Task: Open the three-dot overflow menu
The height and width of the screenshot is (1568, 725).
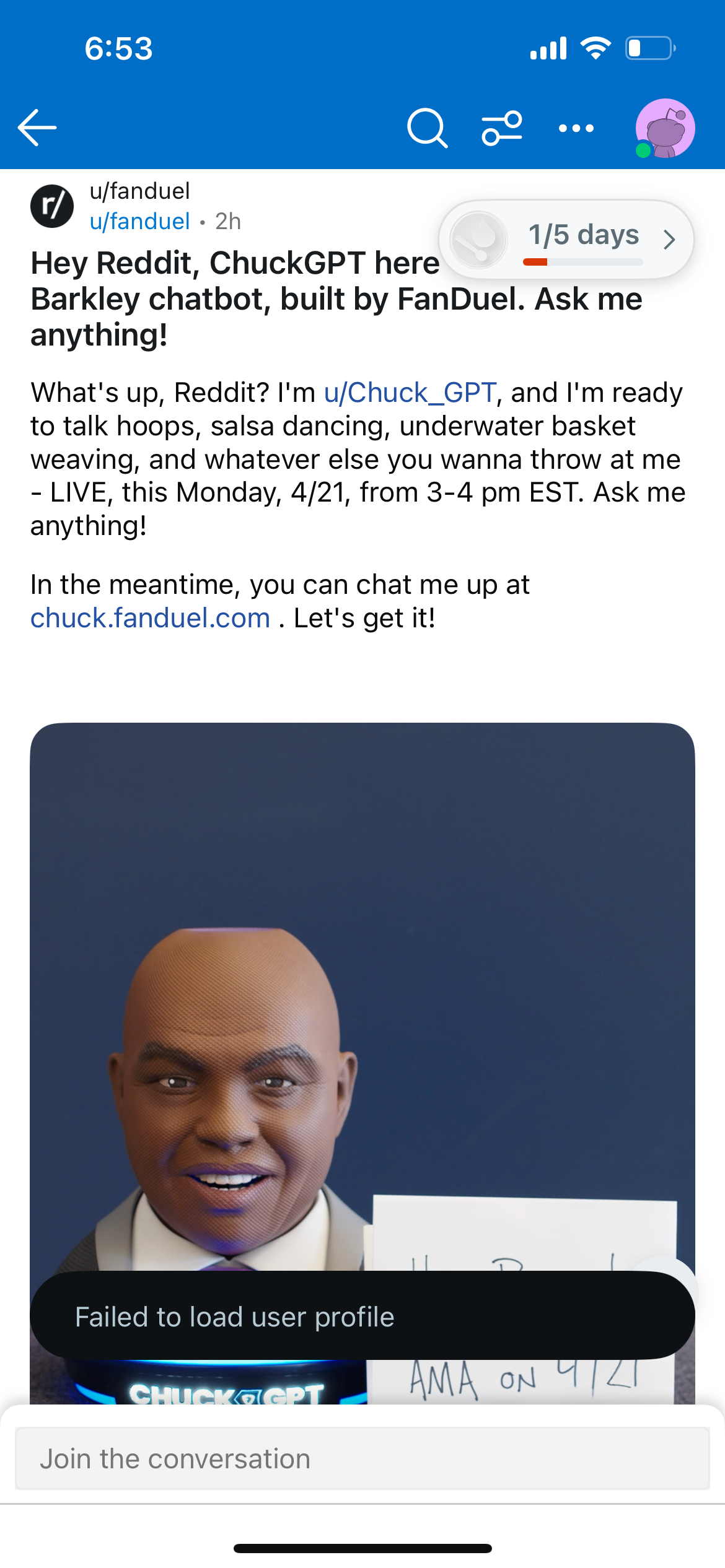Action: (576, 128)
